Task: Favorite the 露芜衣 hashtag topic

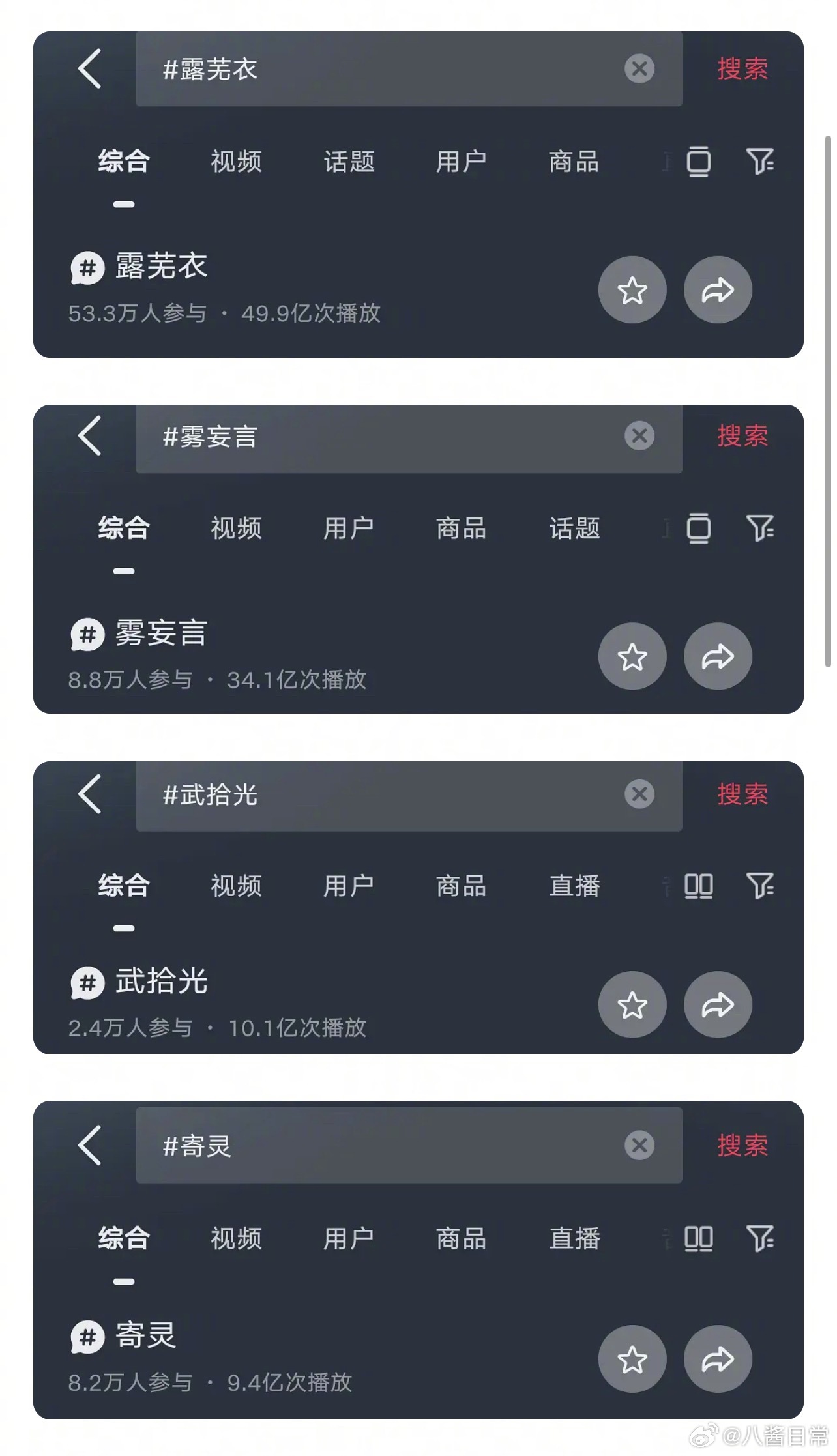Action: point(632,291)
